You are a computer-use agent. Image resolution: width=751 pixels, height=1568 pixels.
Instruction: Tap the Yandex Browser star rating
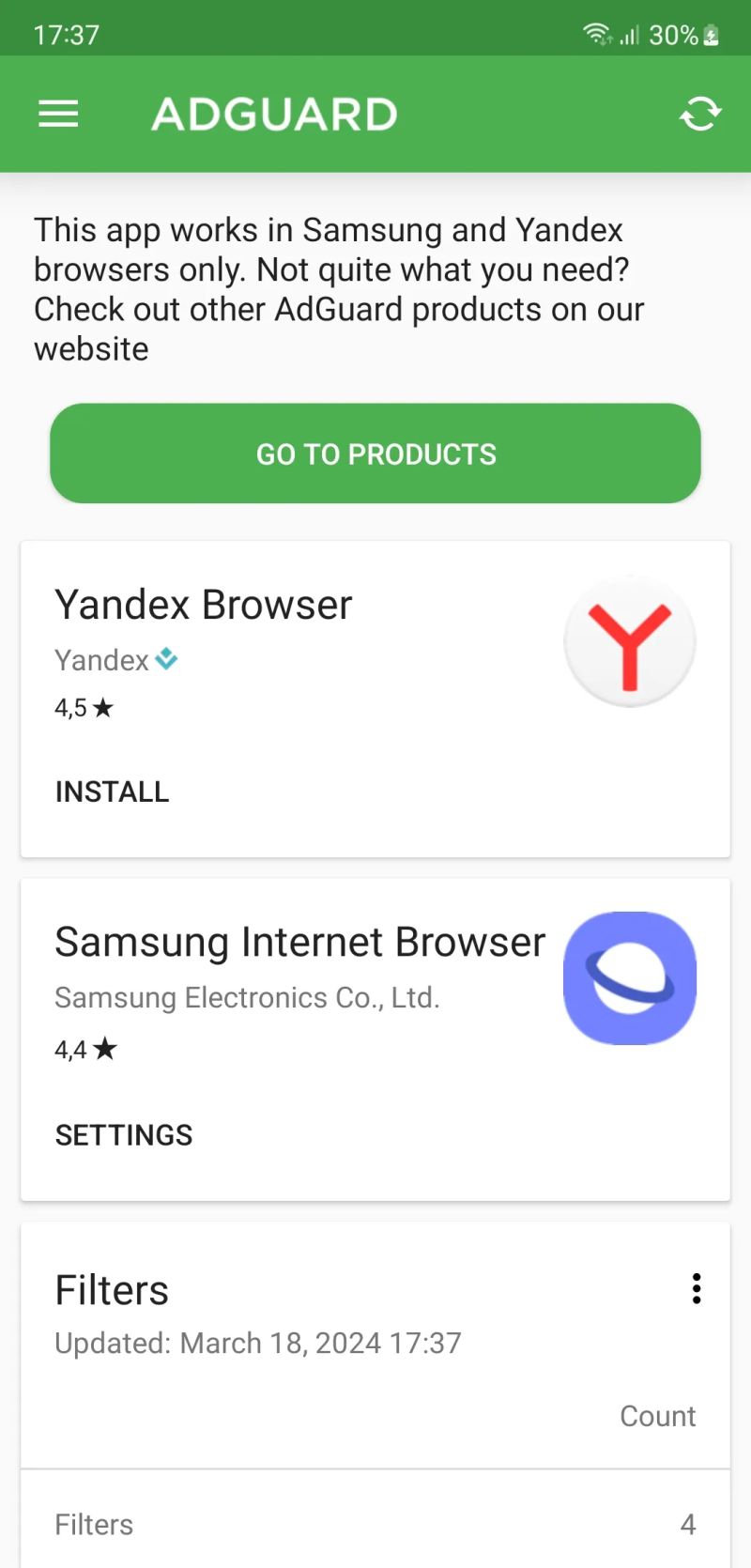click(x=83, y=707)
